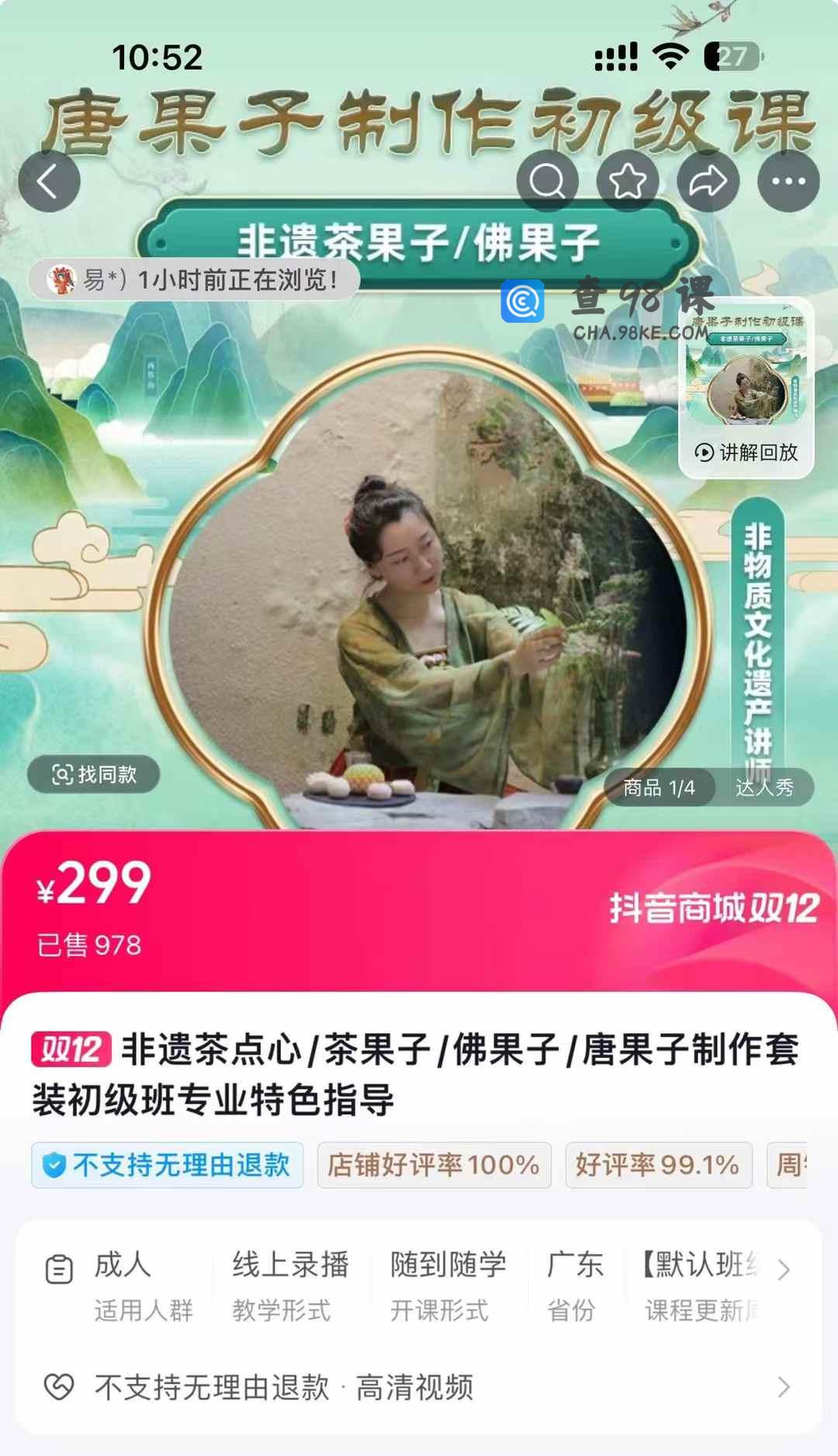This screenshot has width=838, height=1456.
Task: Open the more options menu
Action: (788, 182)
